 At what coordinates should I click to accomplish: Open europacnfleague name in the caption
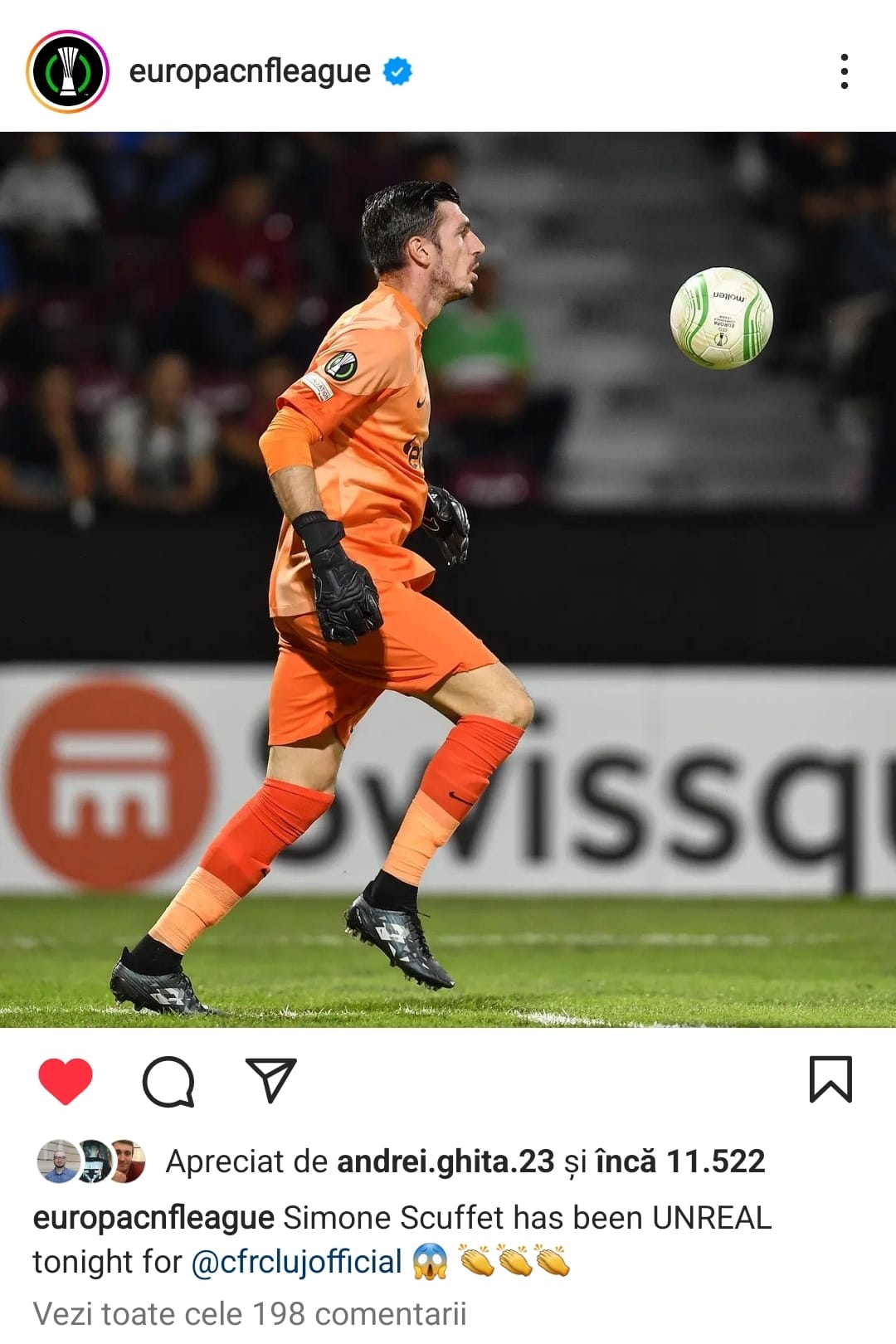click(x=153, y=1218)
